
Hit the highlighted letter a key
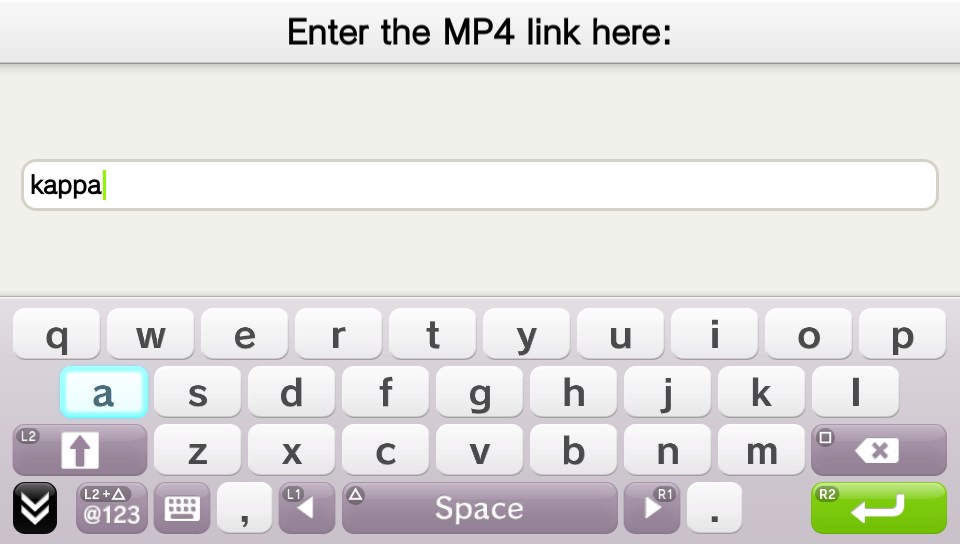(104, 392)
